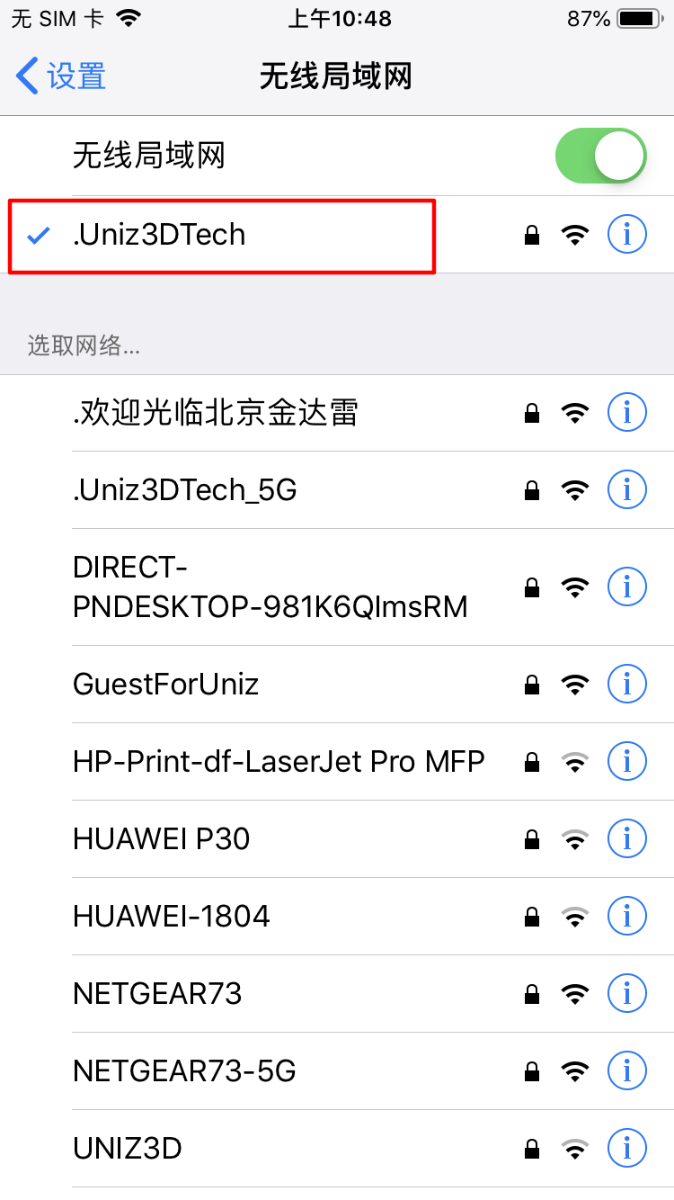Join the NETGEAR73-5G network
The width and height of the screenshot is (674, 1200).
pyautogui.click(x=184, y=1071)
